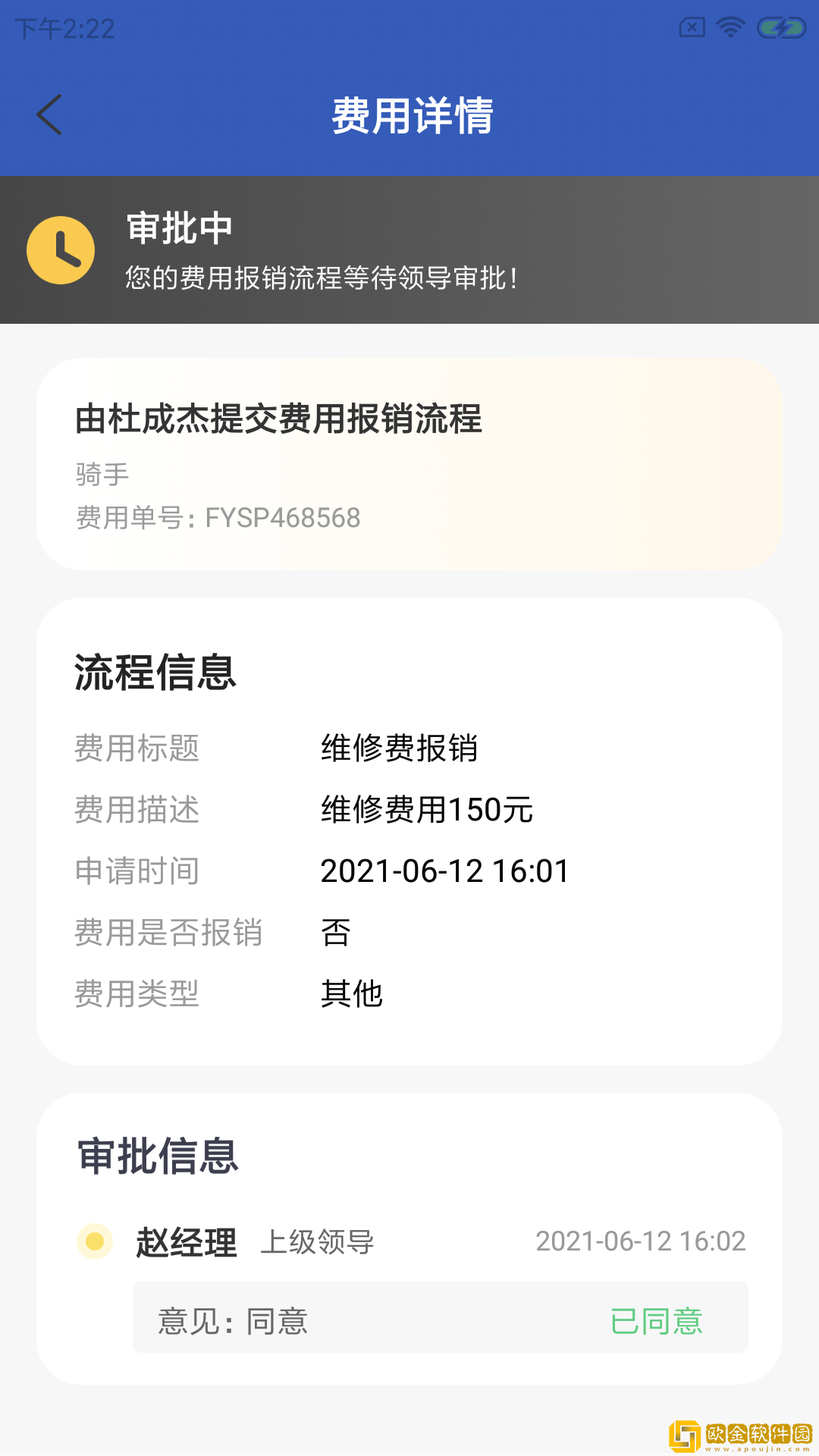
Task: Tap the back arrow icon
Action: (50, 115)
